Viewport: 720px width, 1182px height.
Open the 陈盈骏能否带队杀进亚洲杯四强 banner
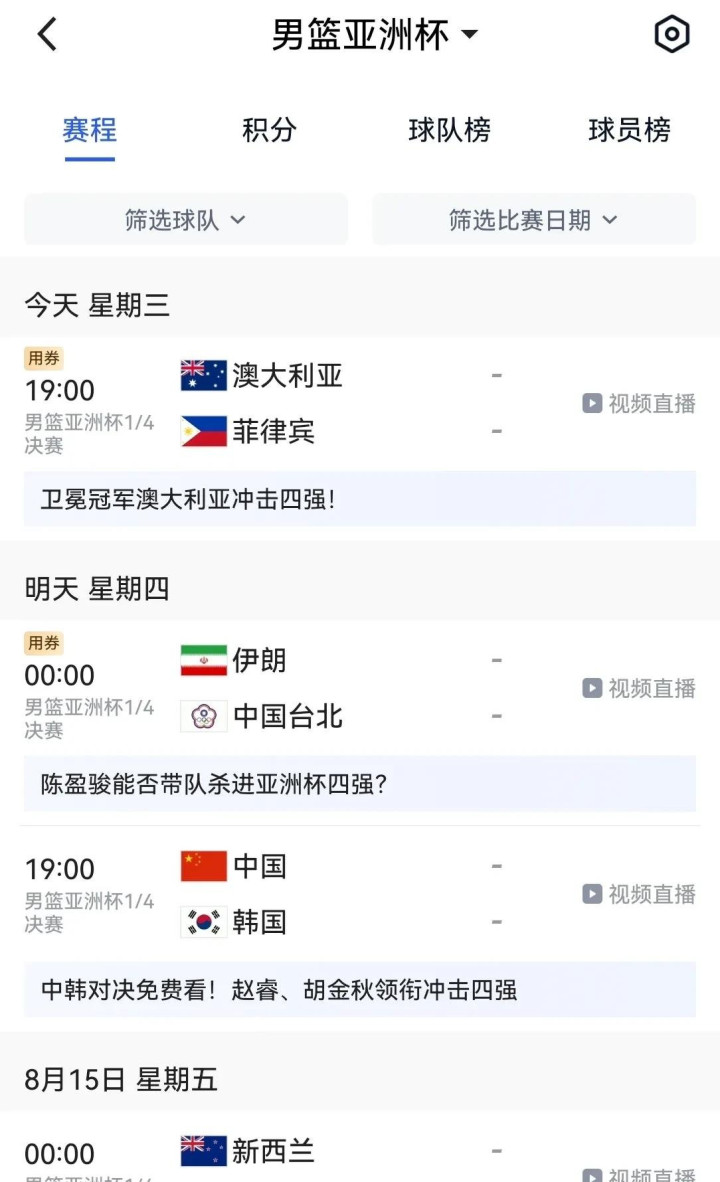[x=360, y=784]
